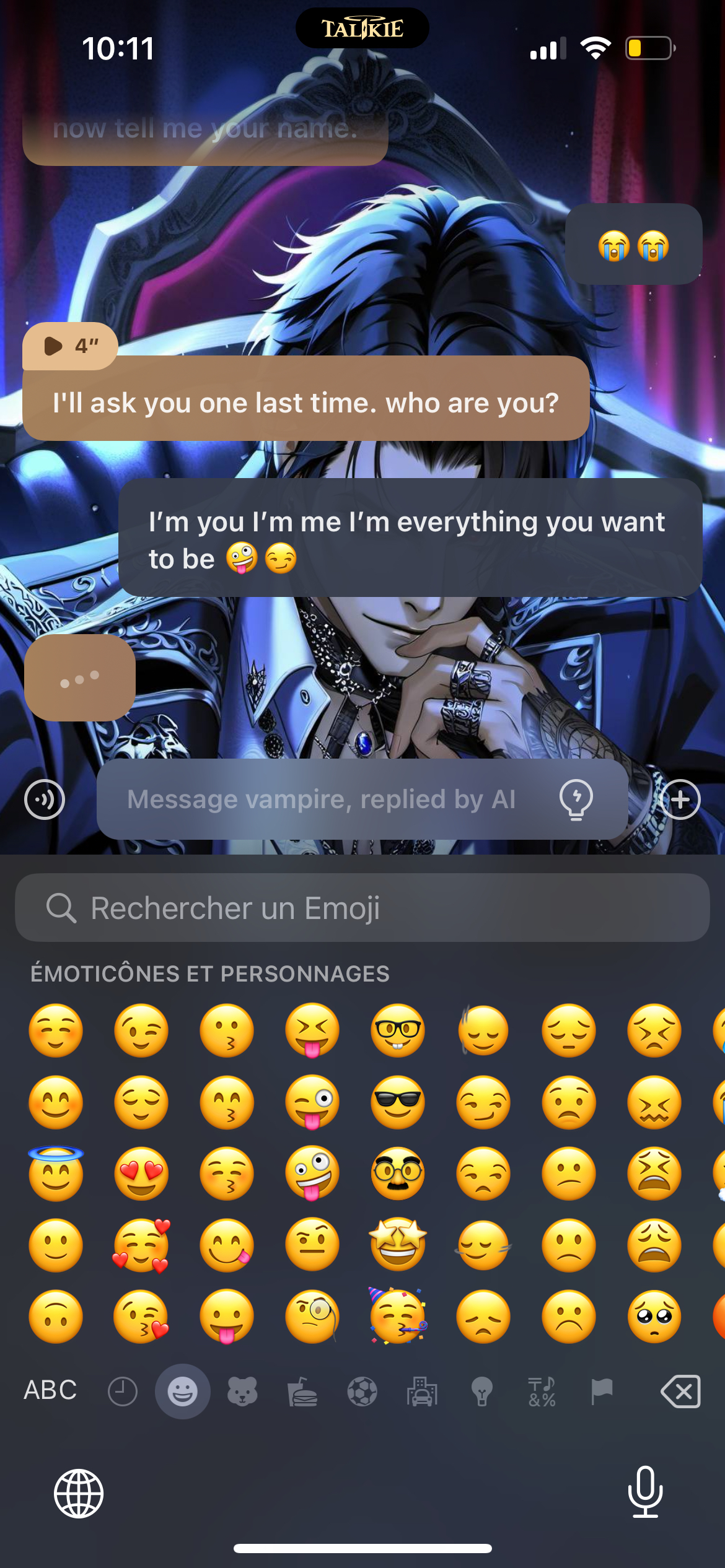This screenshot has height=1568, width=725.
Task: Switch to travel and places emoji tab
Action: 422,1392
